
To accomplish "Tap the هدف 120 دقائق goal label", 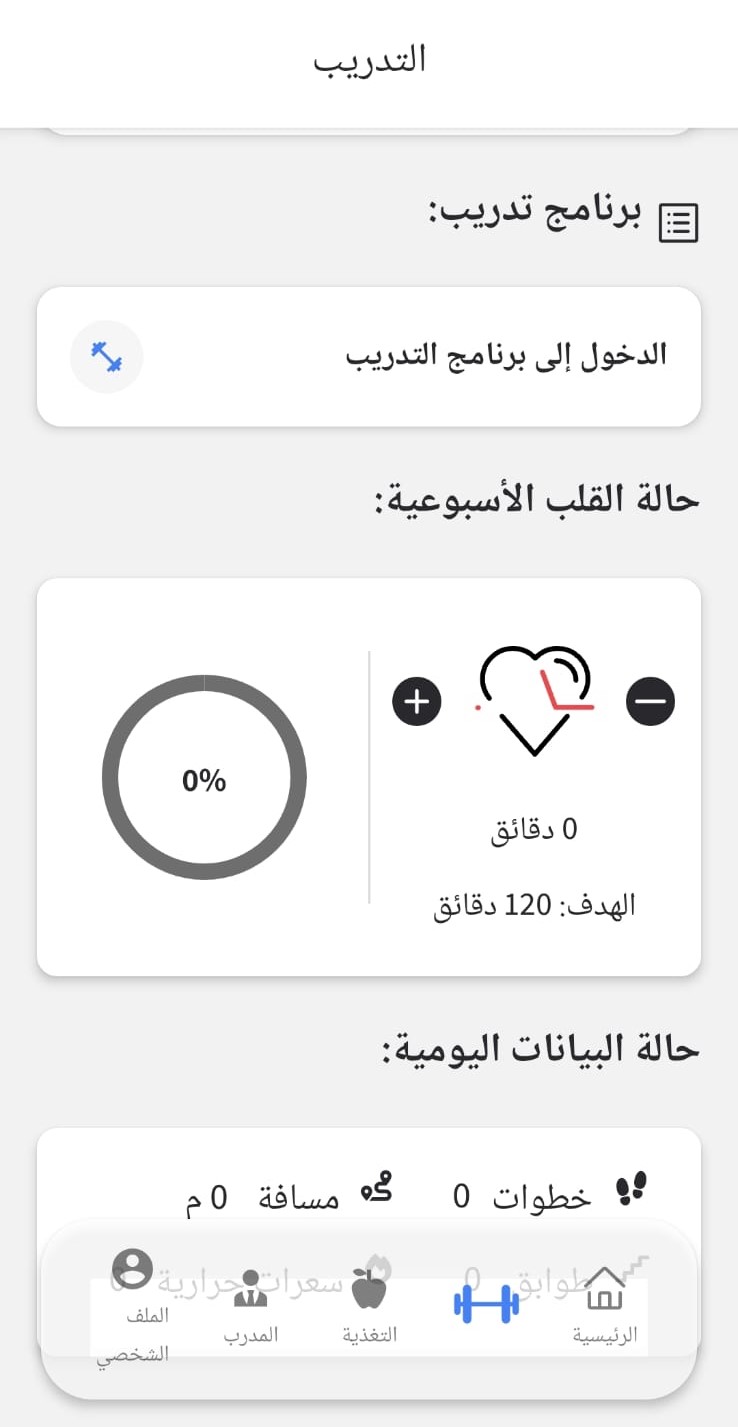I will [x=534, y=903].
